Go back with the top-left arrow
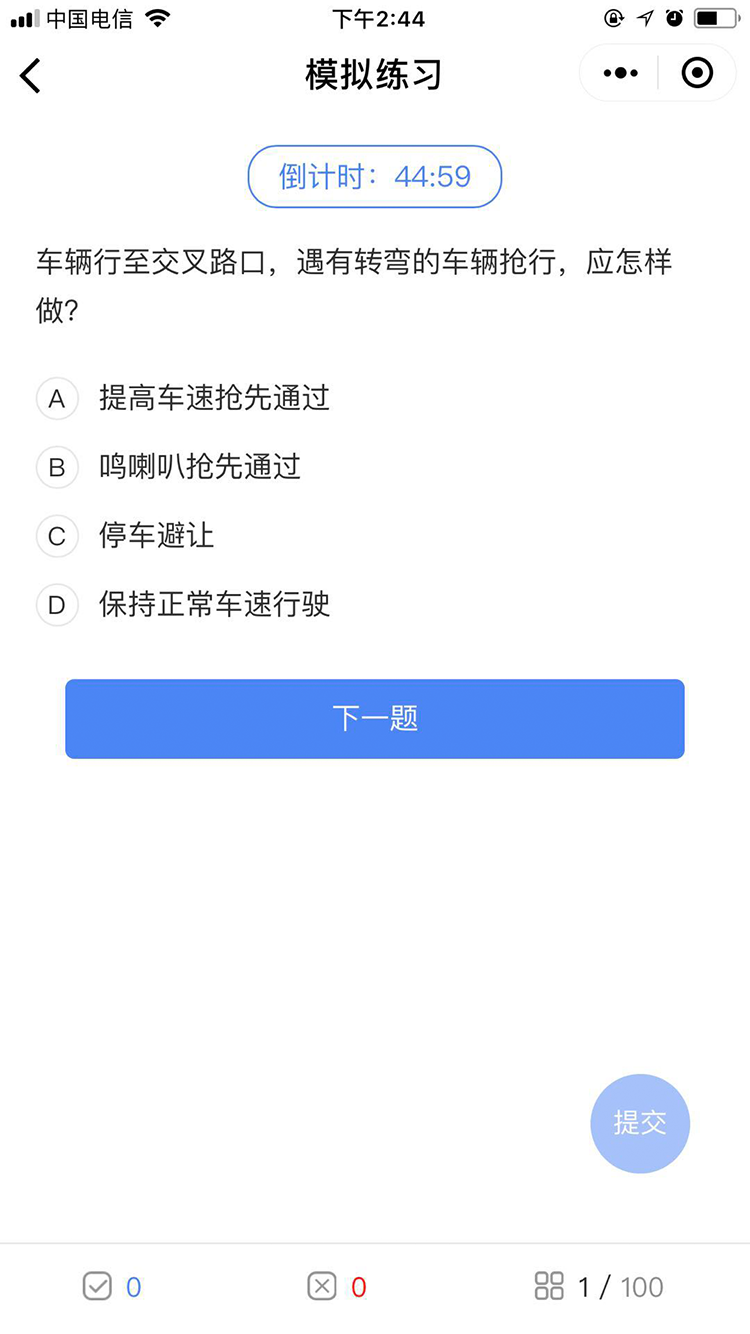The height and width of the screenshot is (1334, 750). coord(31,75)
